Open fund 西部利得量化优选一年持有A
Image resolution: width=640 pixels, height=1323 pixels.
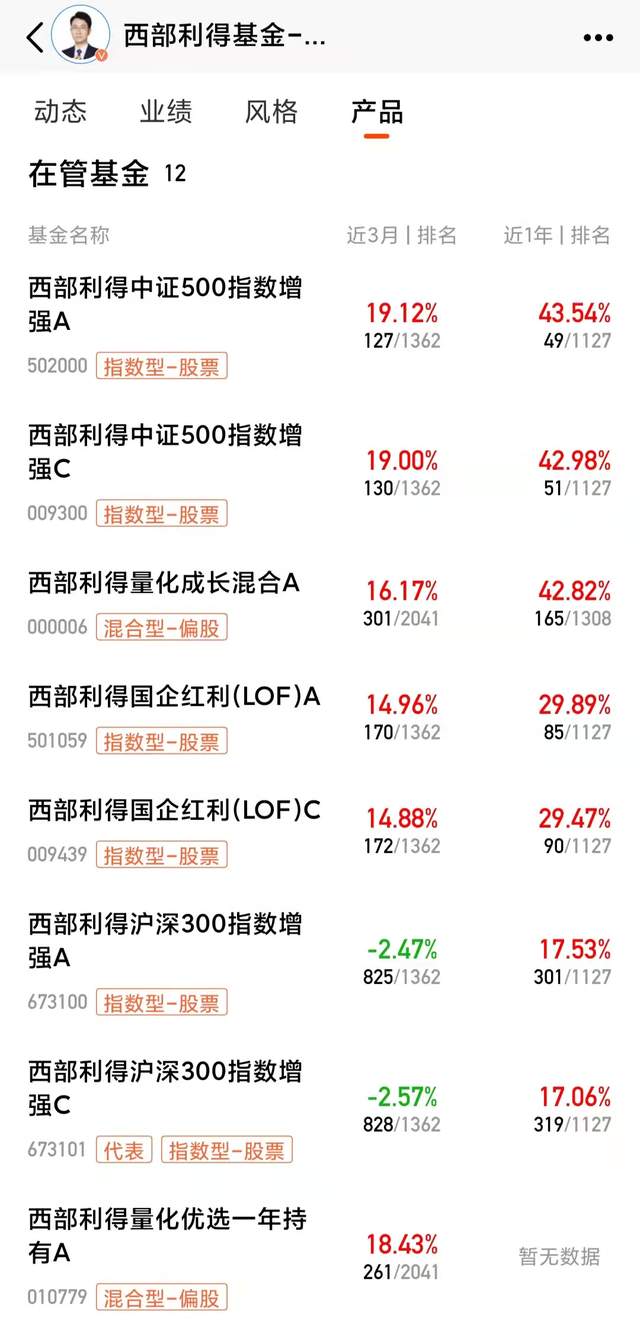(320, 1257)
